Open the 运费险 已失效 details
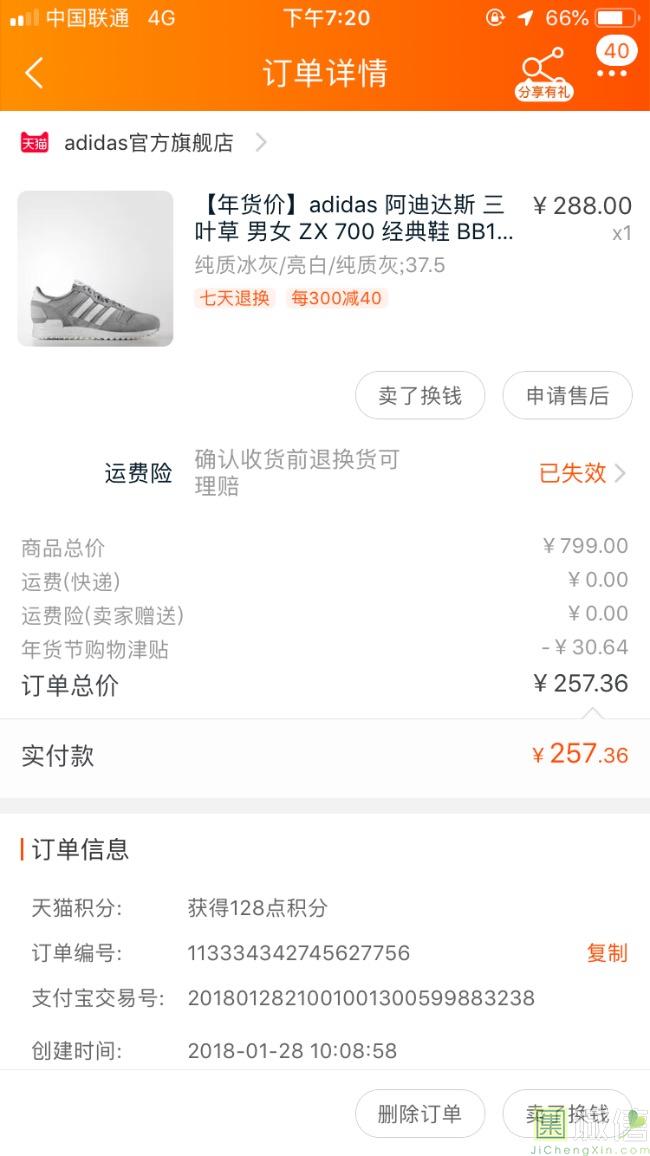The image size is (650, 1156). (582, 473)
